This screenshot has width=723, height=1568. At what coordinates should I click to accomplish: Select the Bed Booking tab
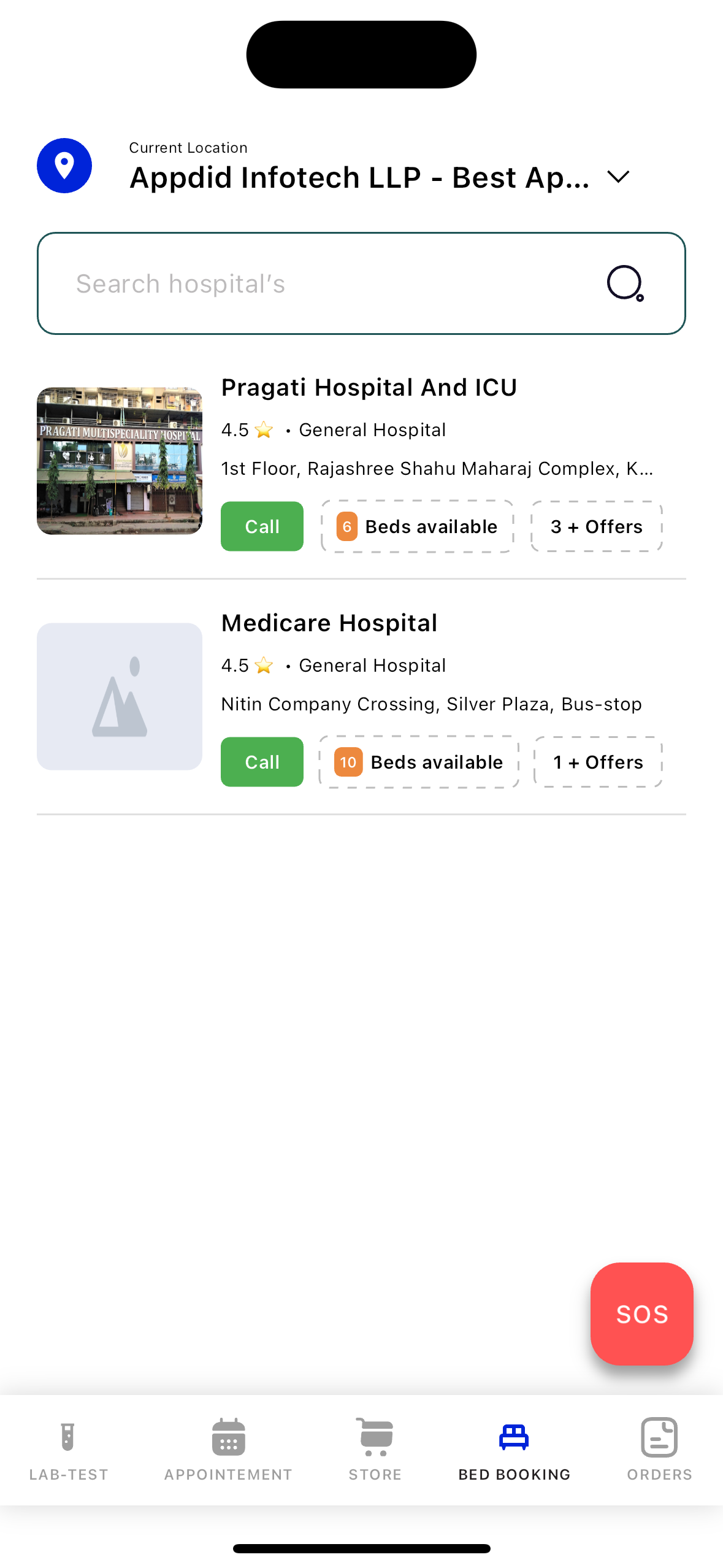[514, 1449]
